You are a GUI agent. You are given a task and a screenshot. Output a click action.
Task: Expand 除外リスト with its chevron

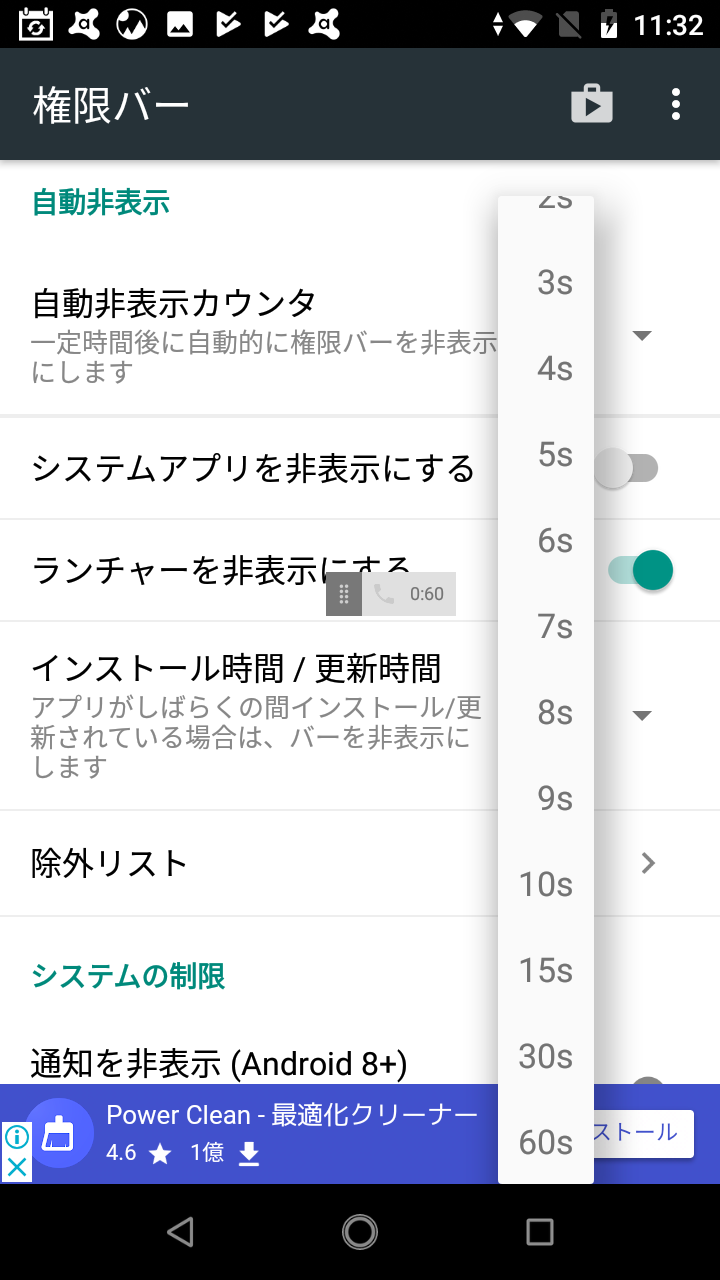tap(650, 863)
